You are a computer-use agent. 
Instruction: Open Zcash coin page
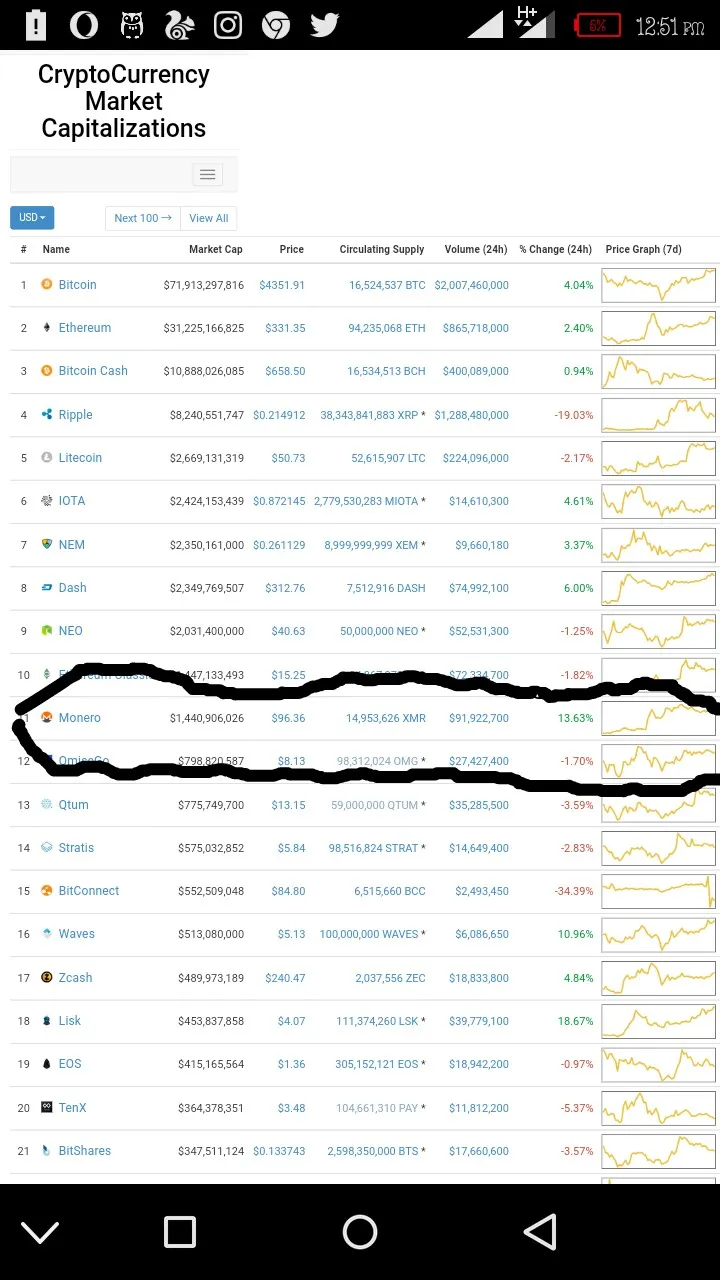[x=75, y=978]
